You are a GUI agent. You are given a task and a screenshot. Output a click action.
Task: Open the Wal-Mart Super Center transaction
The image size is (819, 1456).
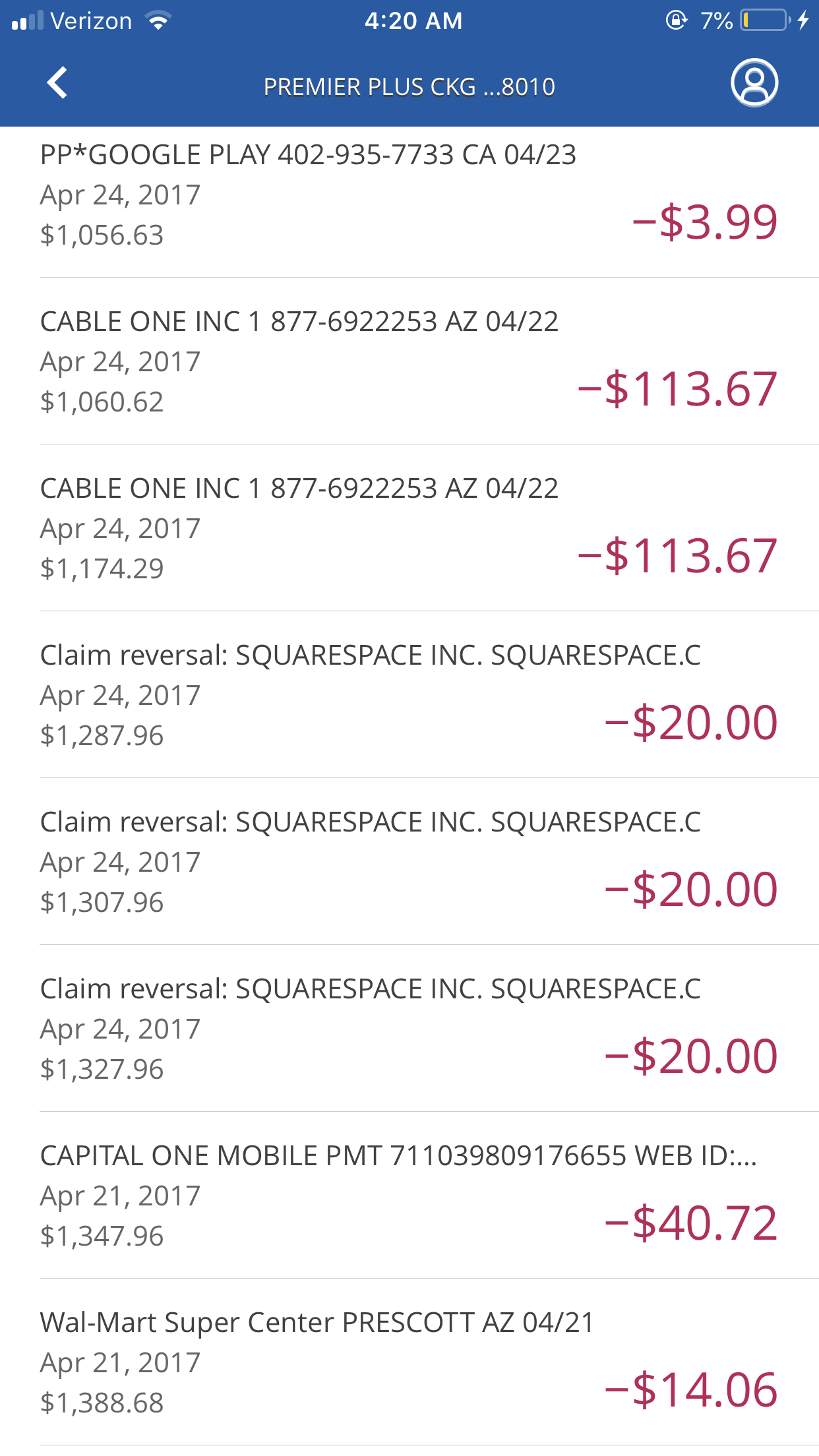point(409,1362)
